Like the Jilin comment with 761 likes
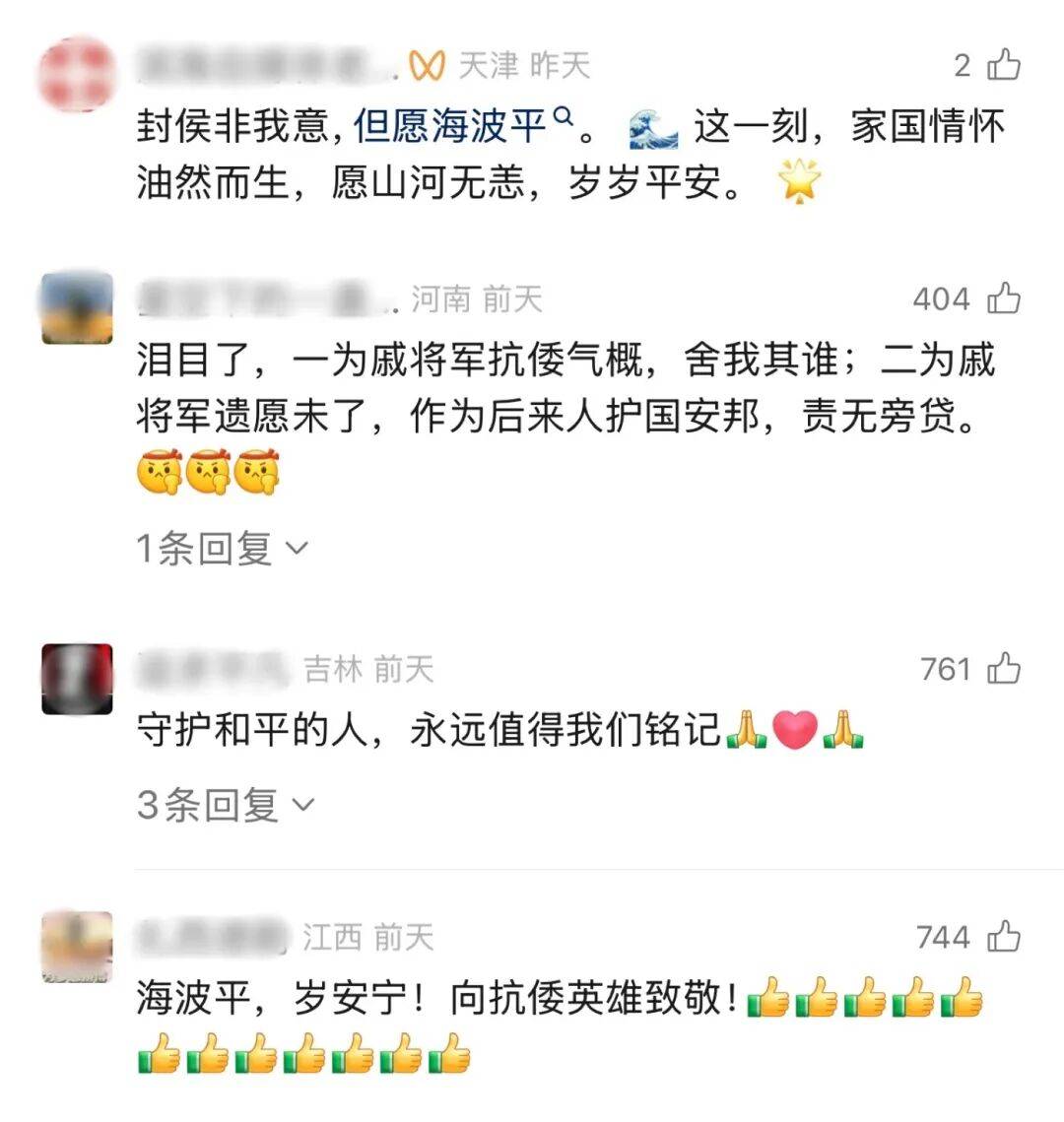This screenshot has height=1122, width=1064. (x=1004, y=669)
